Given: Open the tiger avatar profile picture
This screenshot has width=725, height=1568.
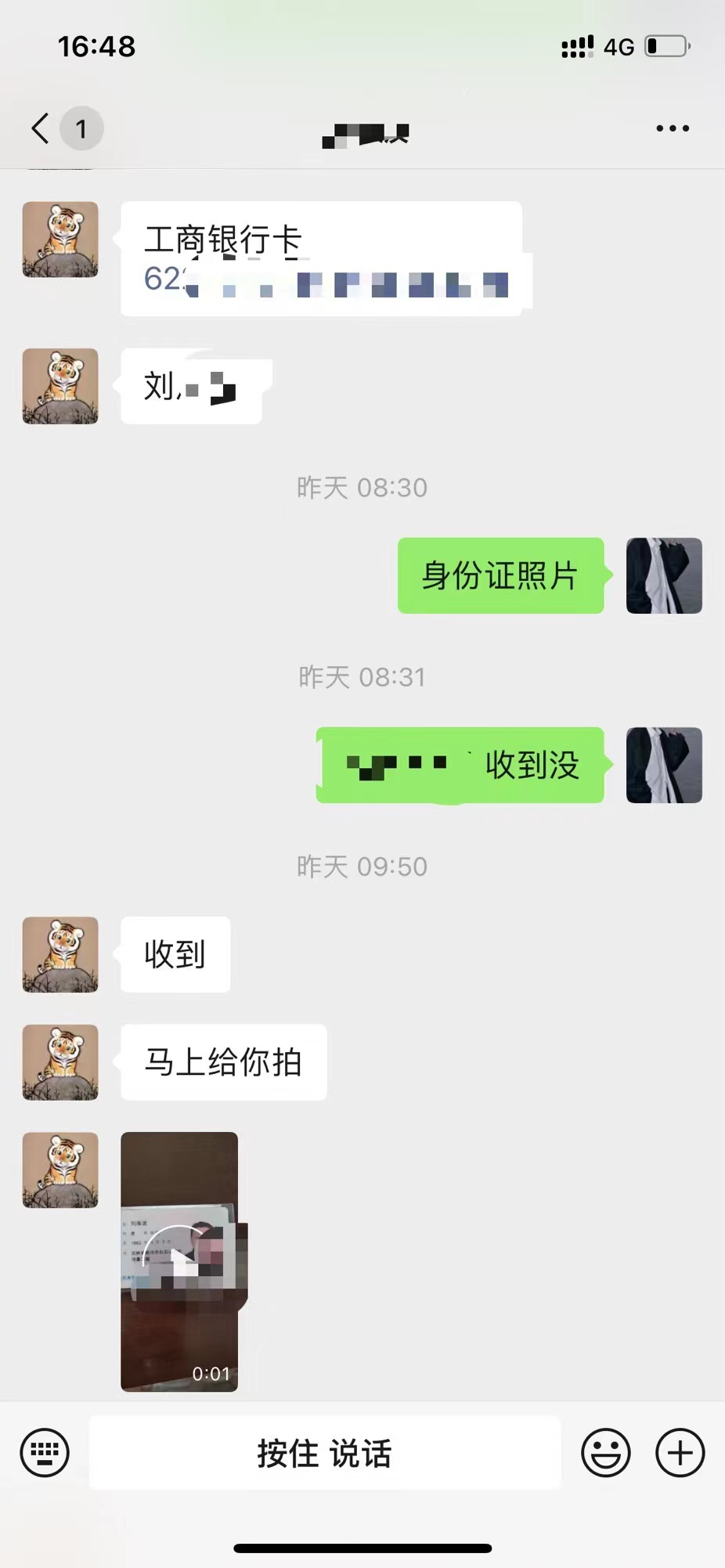Looking at the screenshot, I should [x=60, y=240].
